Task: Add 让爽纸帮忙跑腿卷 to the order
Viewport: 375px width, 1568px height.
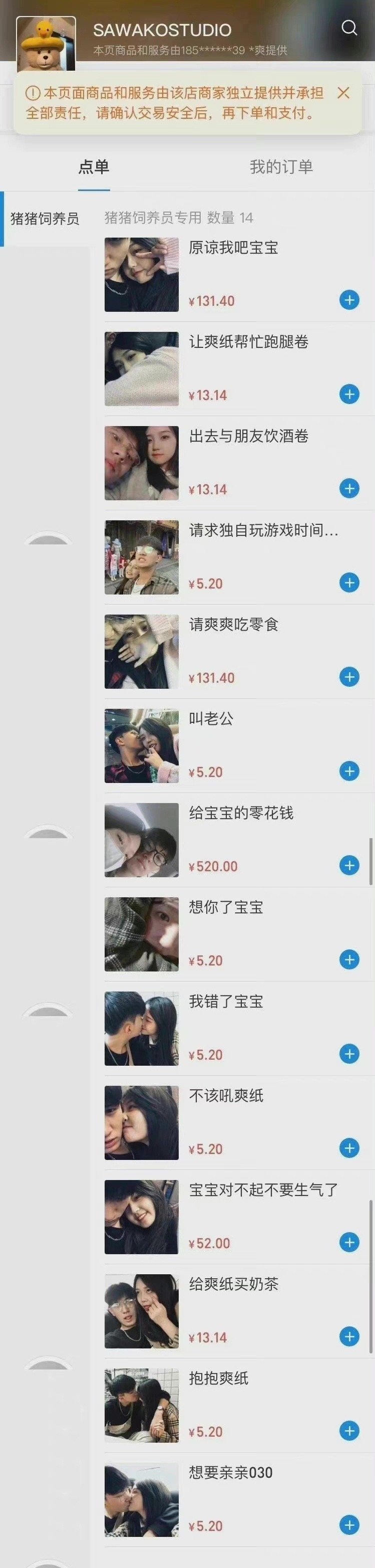Action: [x=349, y=395]
